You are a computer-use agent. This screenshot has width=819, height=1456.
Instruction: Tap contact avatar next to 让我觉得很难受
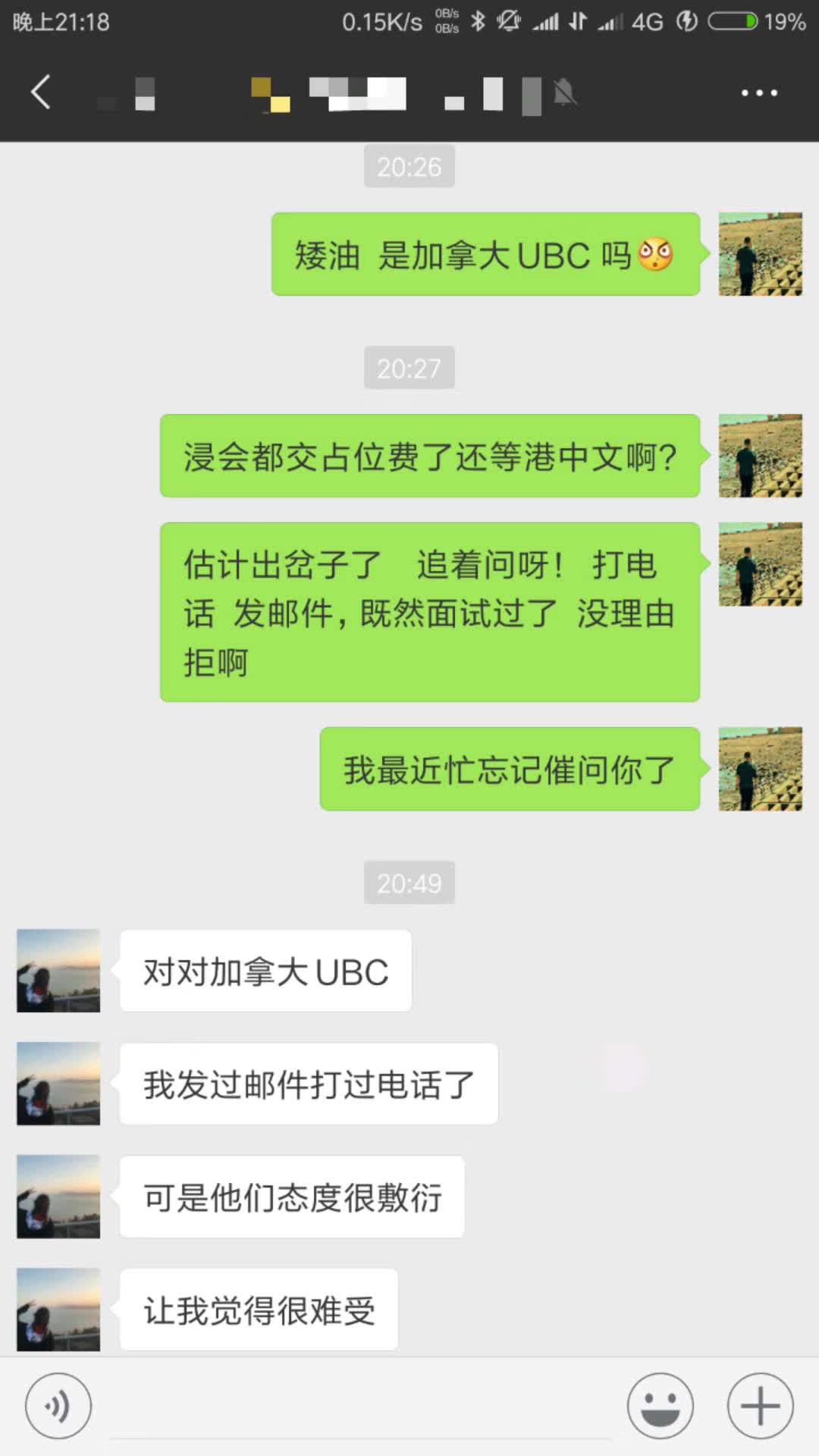click(58, 1310)
